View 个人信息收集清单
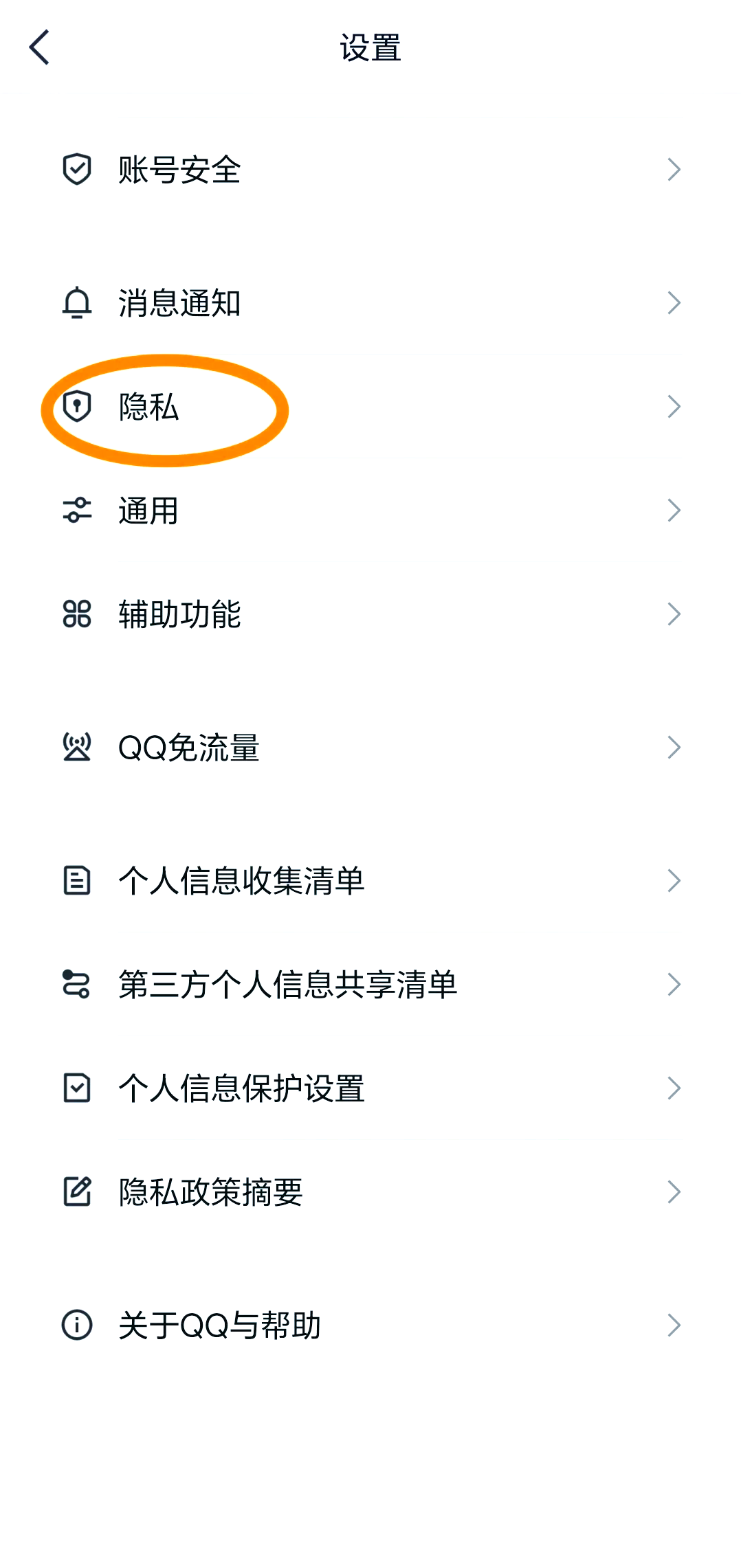This screenshot has width=741, height=1568. (x=370, y=881)
